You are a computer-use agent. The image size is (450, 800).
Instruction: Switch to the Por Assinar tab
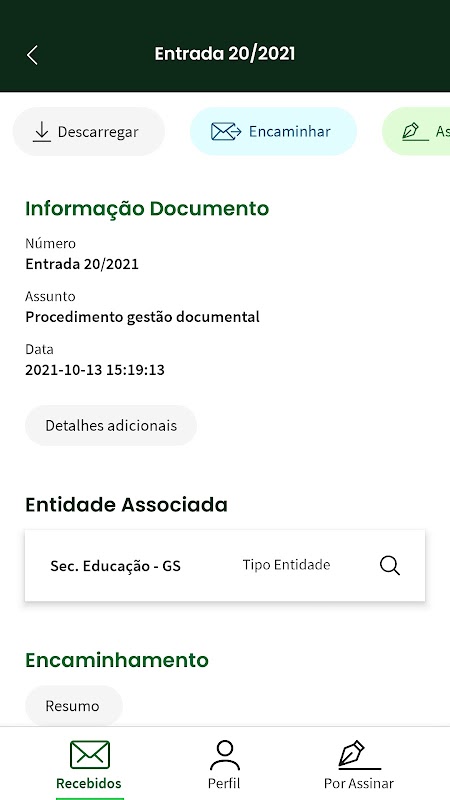click(359, 764)
